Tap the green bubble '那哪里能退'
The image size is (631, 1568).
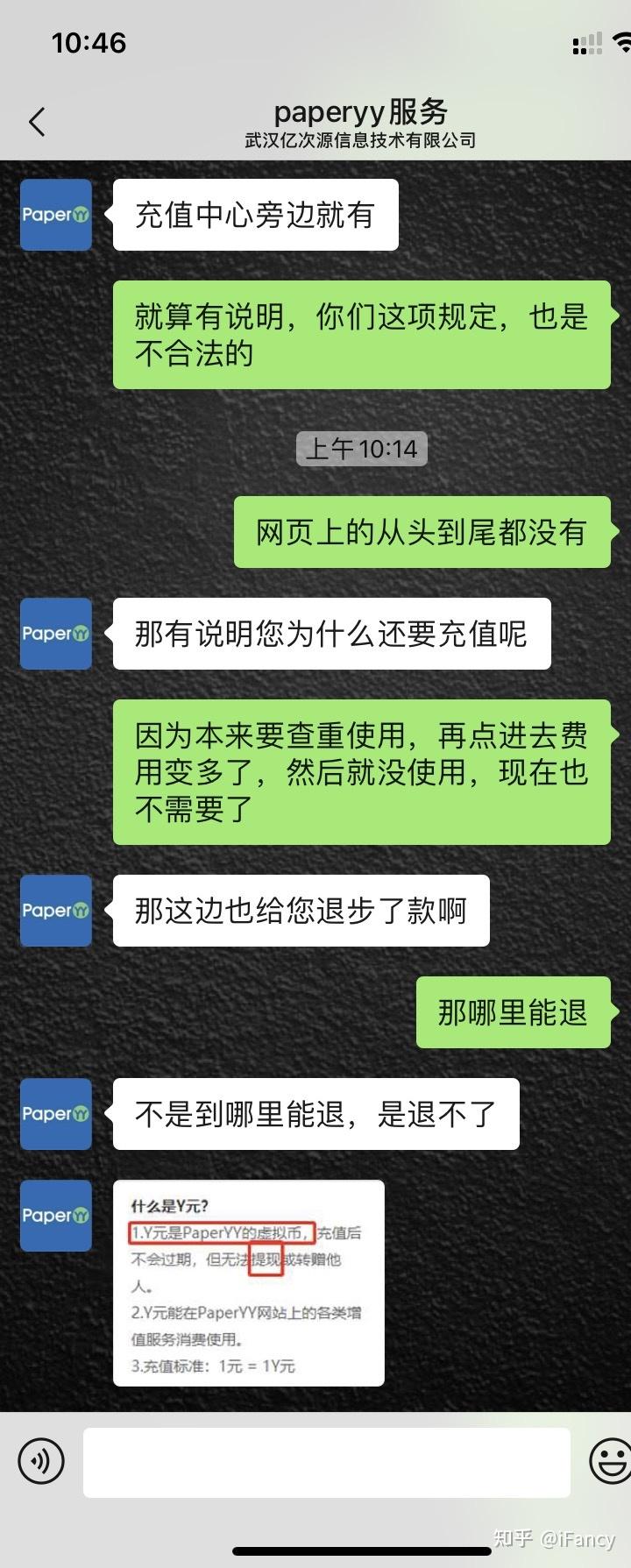514,1011
